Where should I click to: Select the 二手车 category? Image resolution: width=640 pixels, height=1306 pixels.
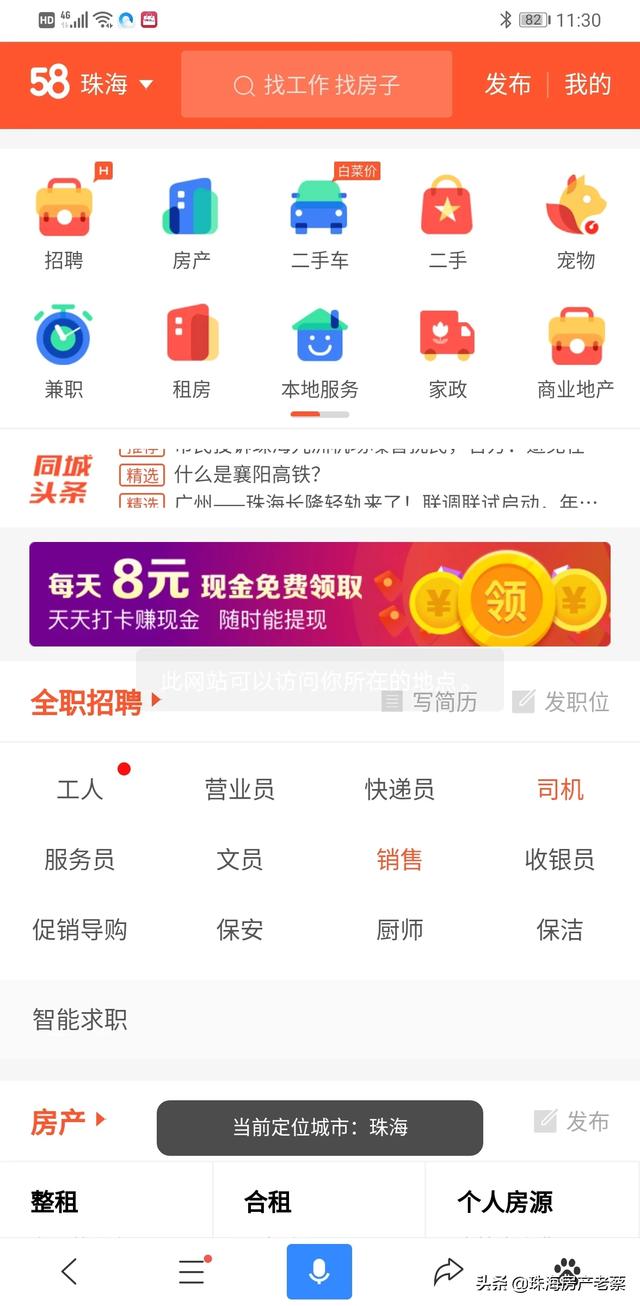[x=319, y=222]
